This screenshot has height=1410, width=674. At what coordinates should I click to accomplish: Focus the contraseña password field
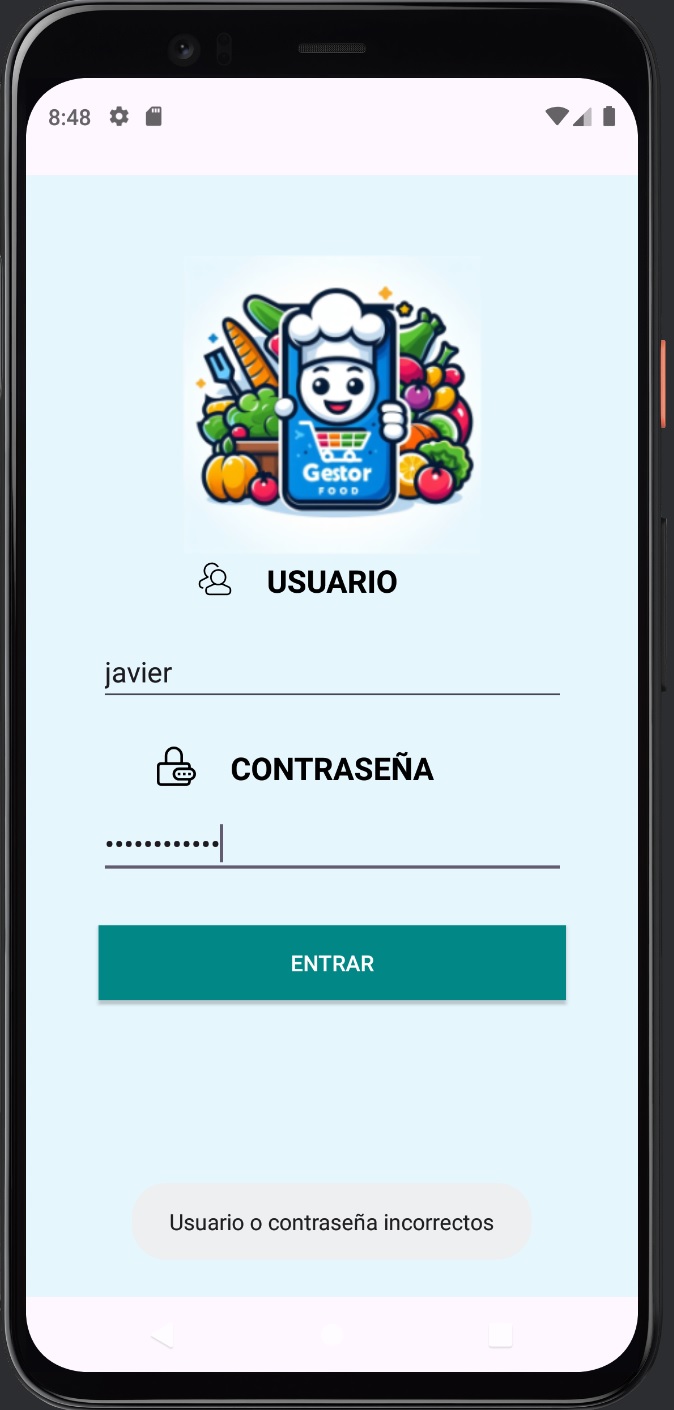332,845
